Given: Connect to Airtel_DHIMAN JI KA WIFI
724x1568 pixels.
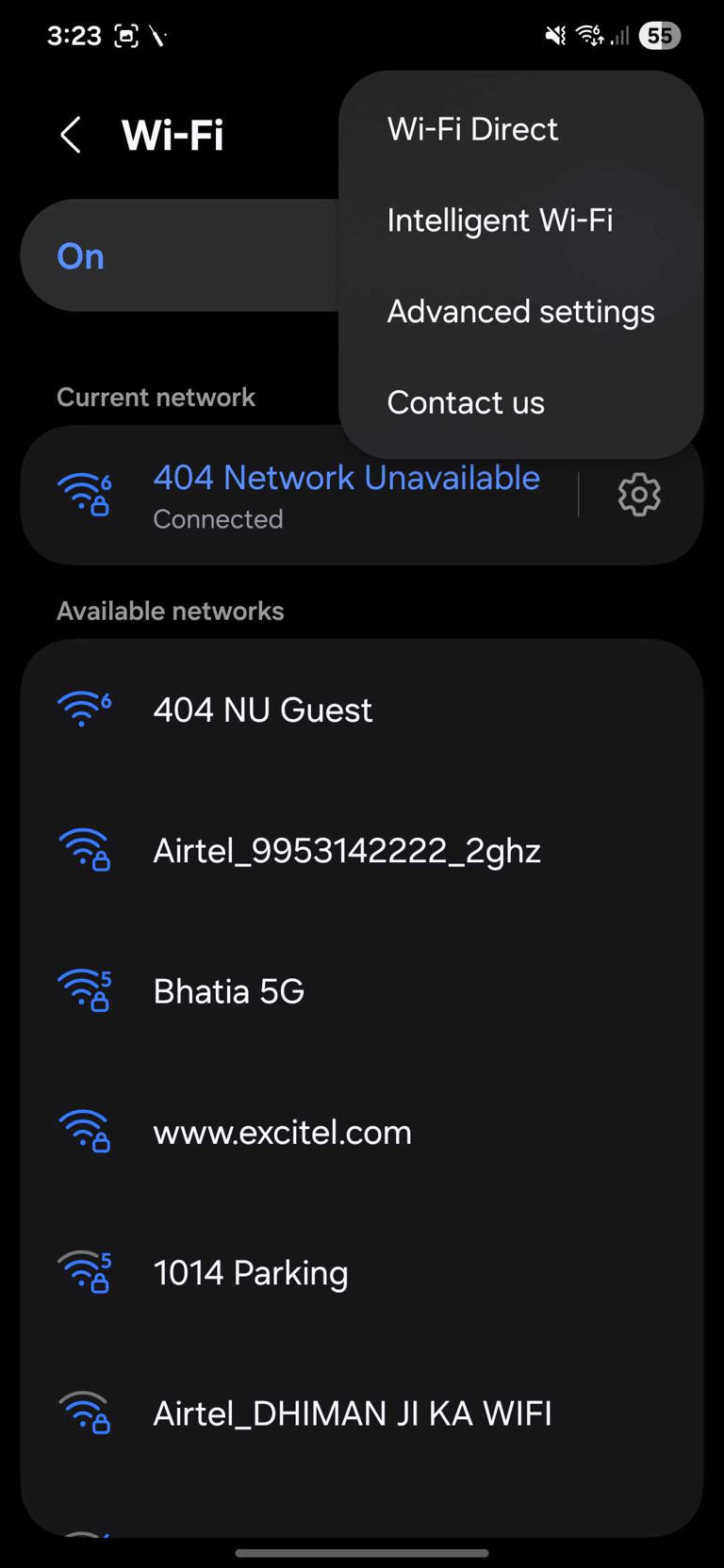Looking at the screenshot, I should click(353, 1413).
